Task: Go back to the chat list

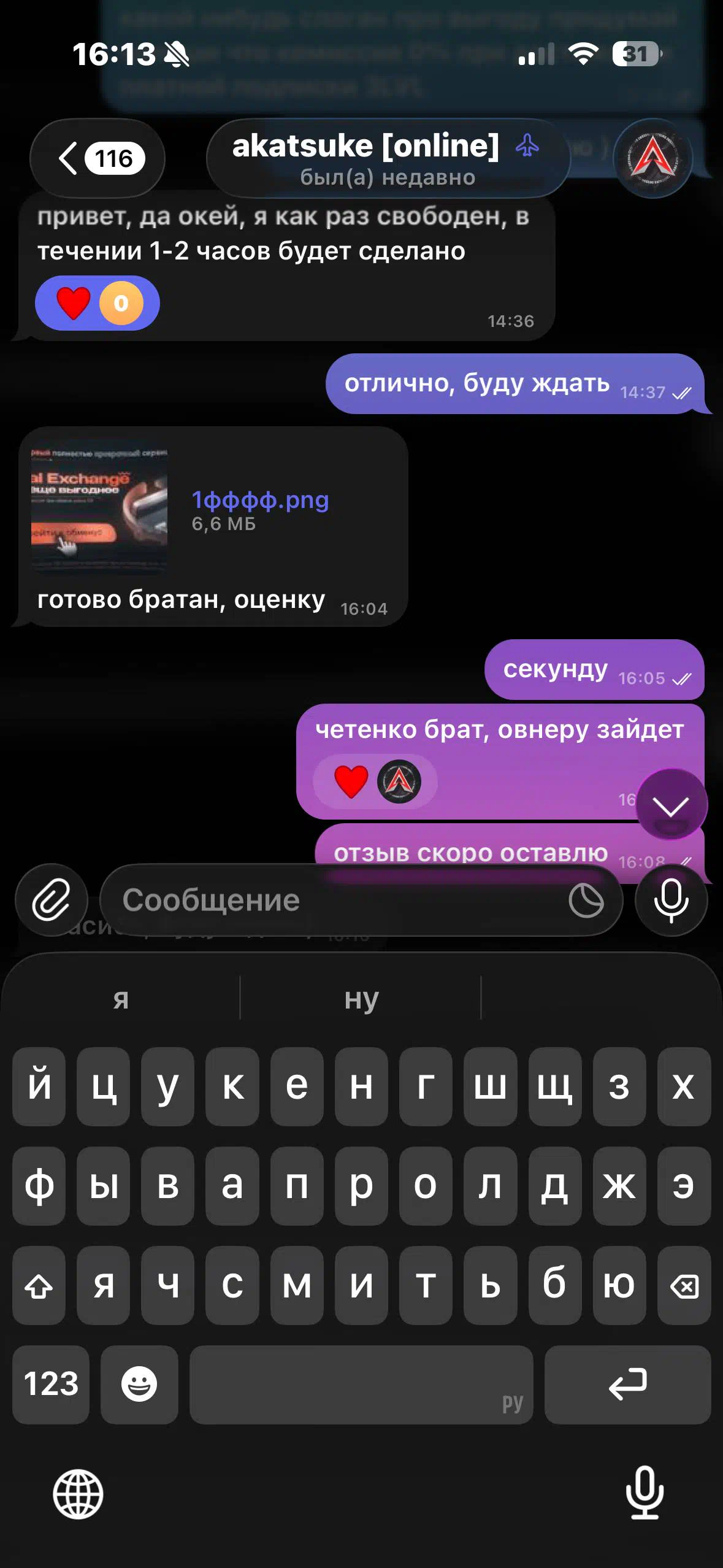Action: coord(97,158)
